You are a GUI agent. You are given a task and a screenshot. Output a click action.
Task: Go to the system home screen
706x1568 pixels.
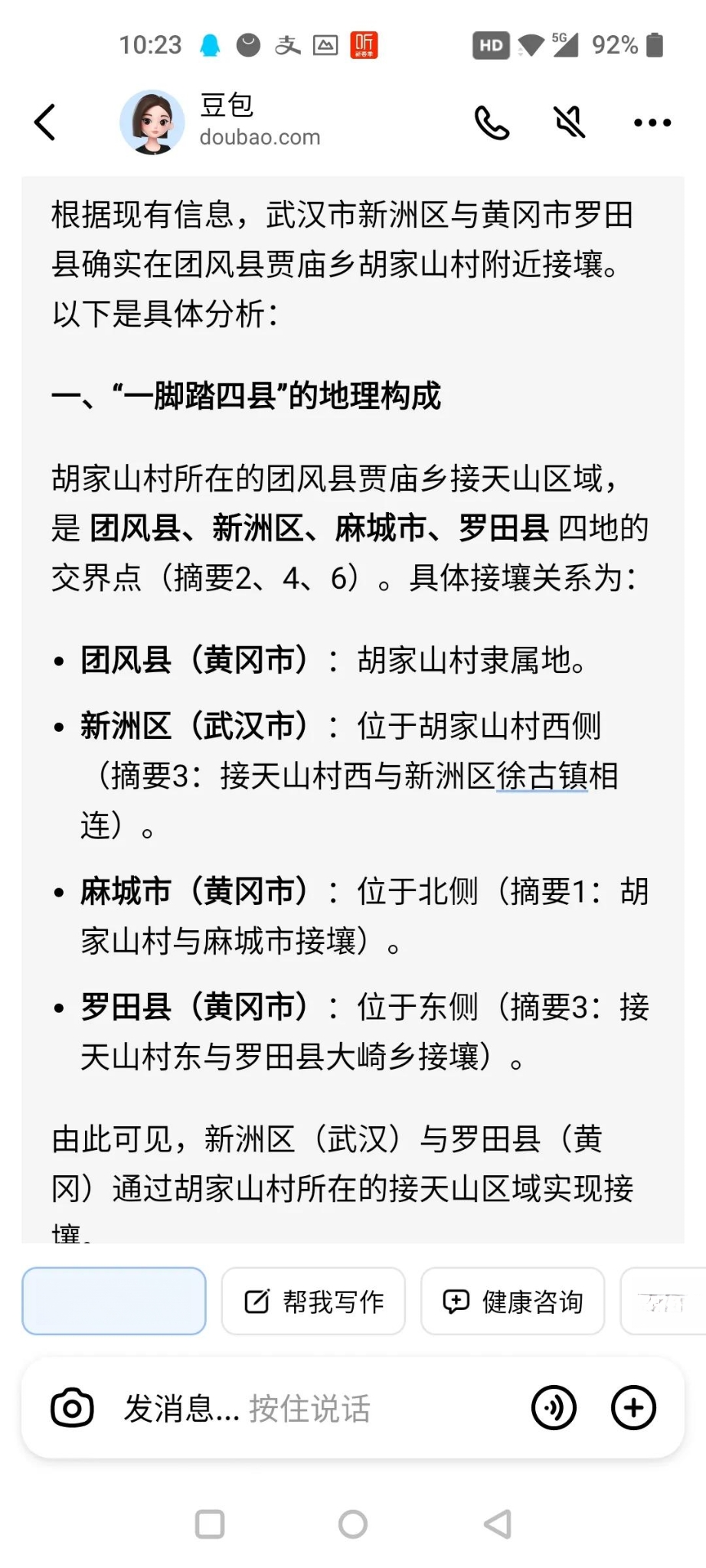click(353, 1524)
